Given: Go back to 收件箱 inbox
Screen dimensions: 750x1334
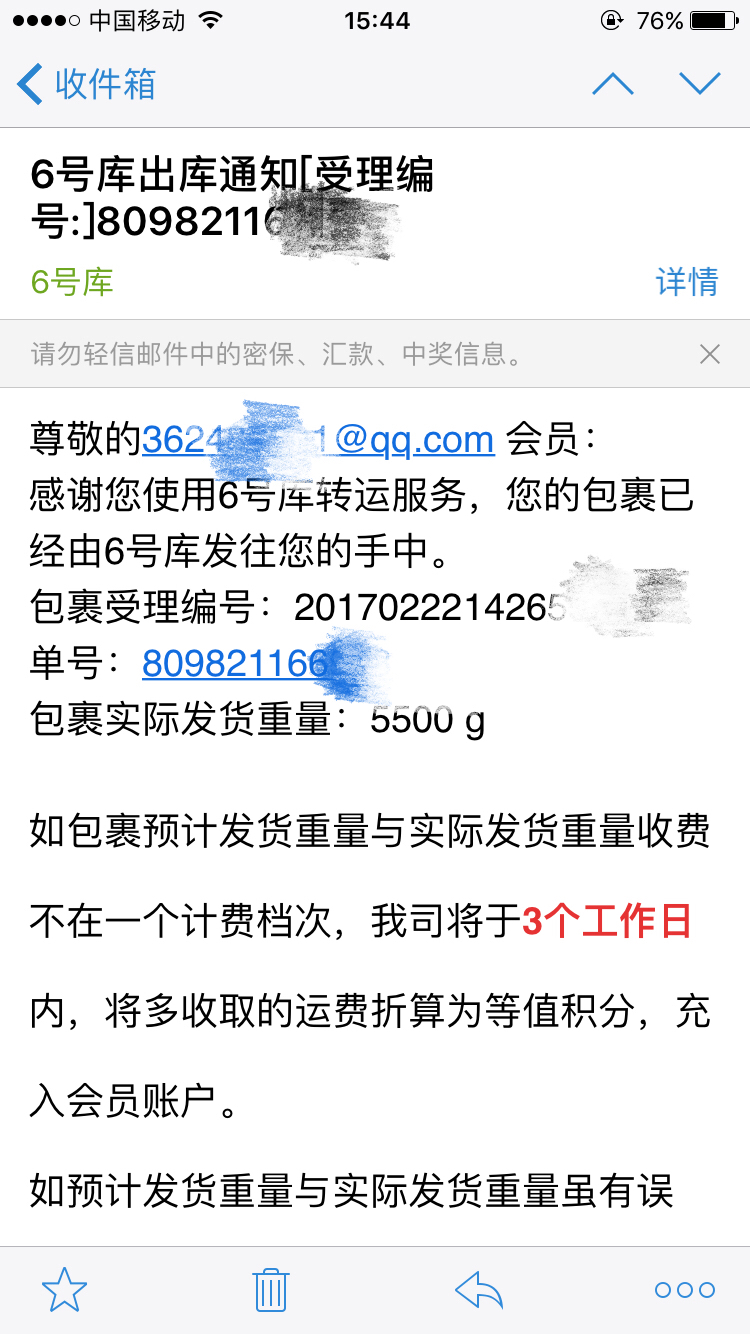Looking at the screenshot, I should pos(86,84).
